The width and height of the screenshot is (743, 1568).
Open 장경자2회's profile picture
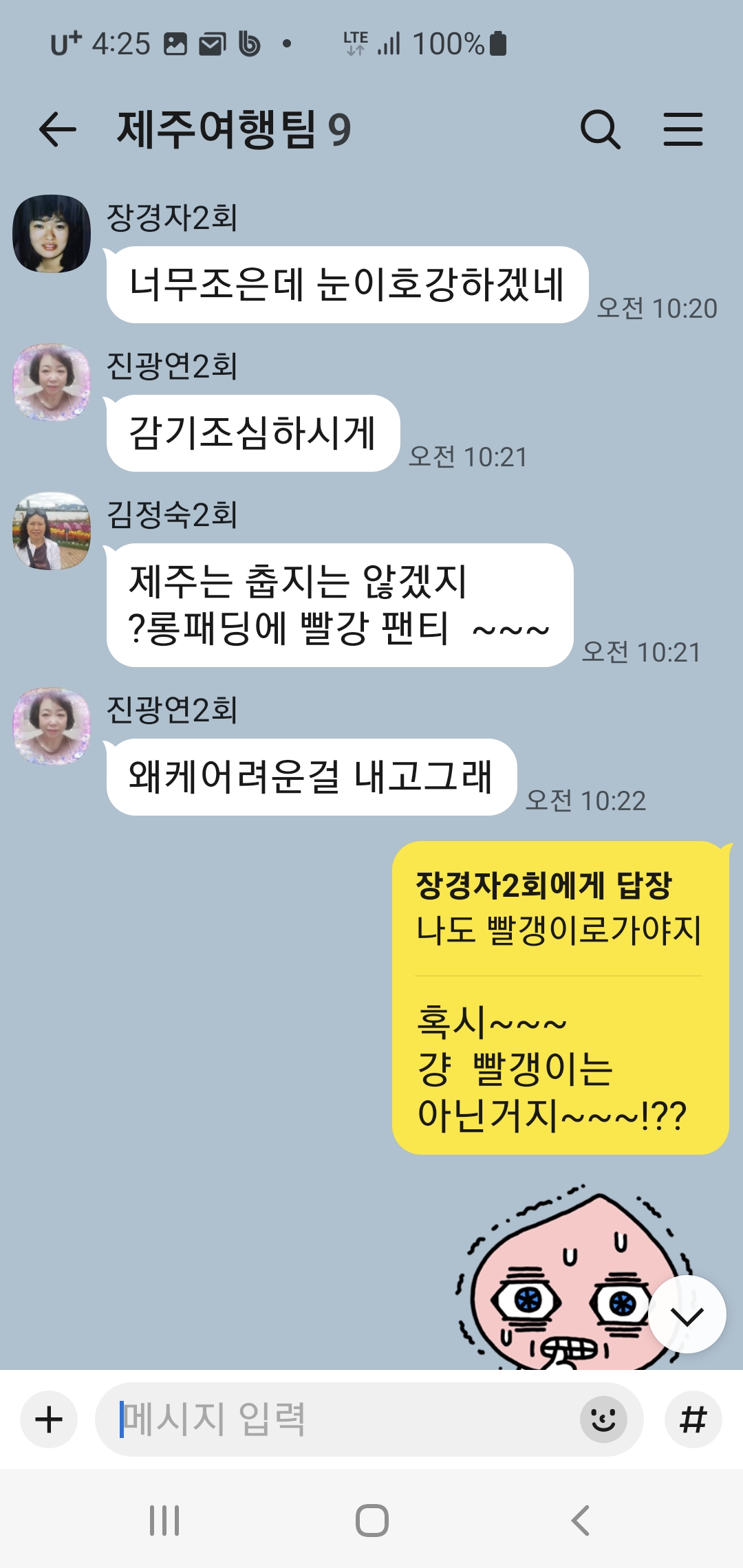(52, 234)
